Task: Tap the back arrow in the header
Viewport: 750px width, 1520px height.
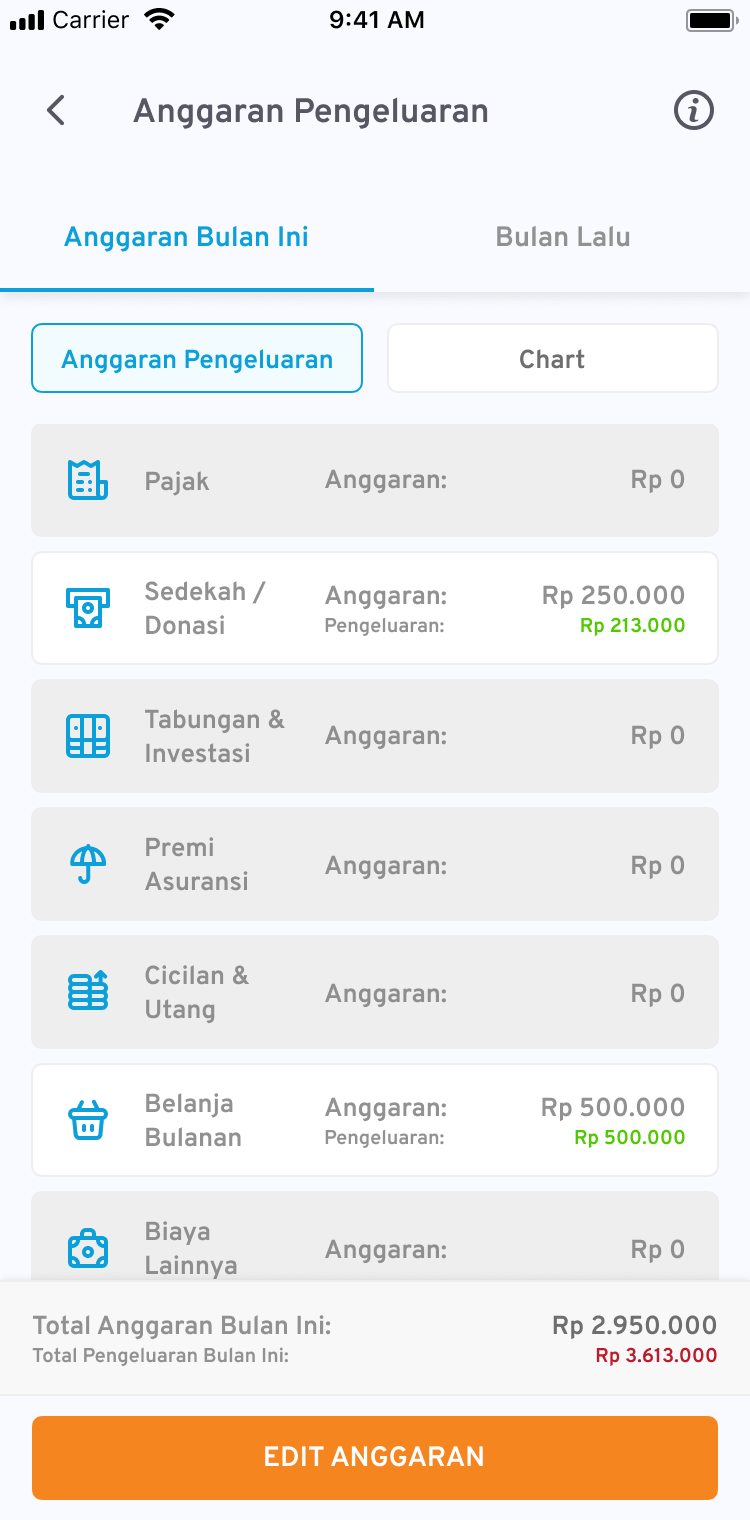Action: click(55, 111)
